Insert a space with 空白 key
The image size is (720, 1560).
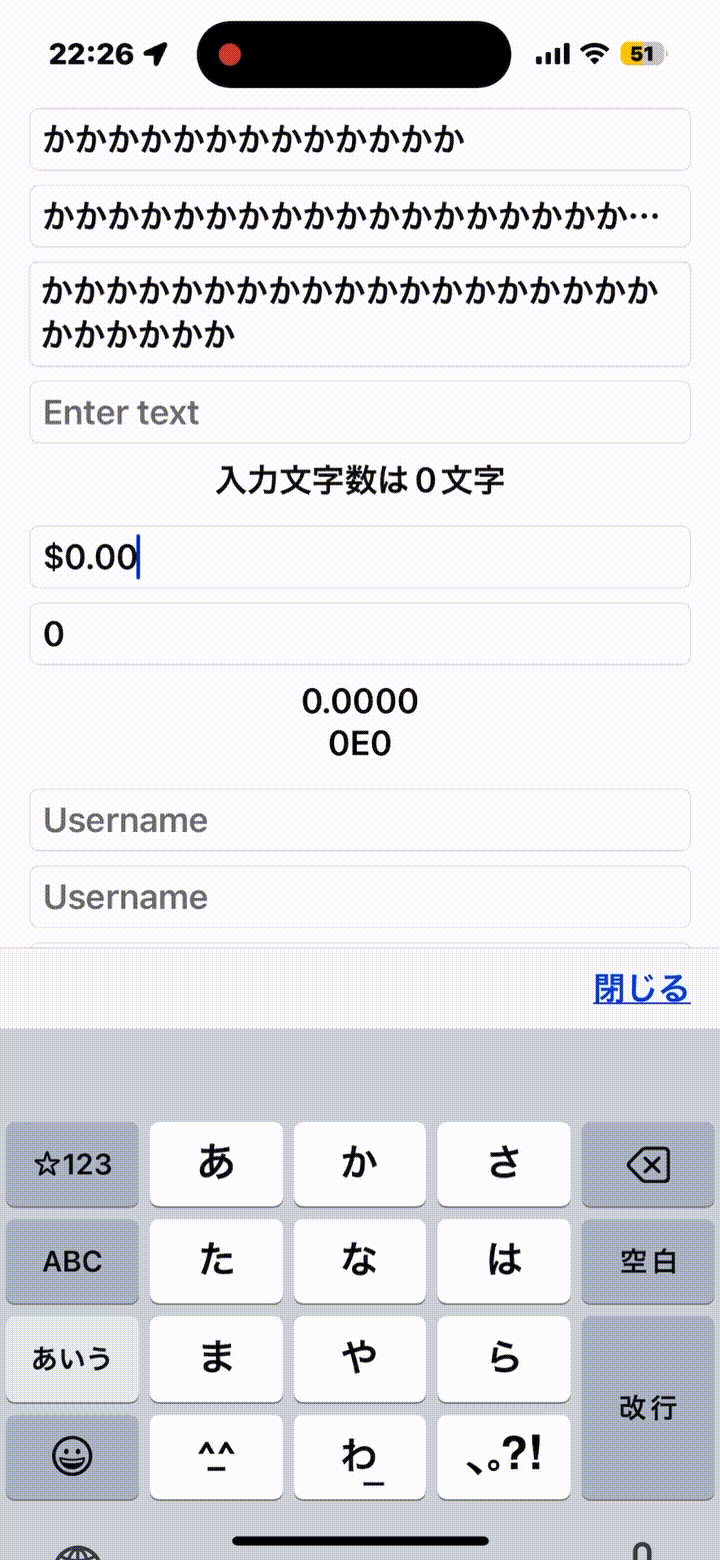point(647,1261)
